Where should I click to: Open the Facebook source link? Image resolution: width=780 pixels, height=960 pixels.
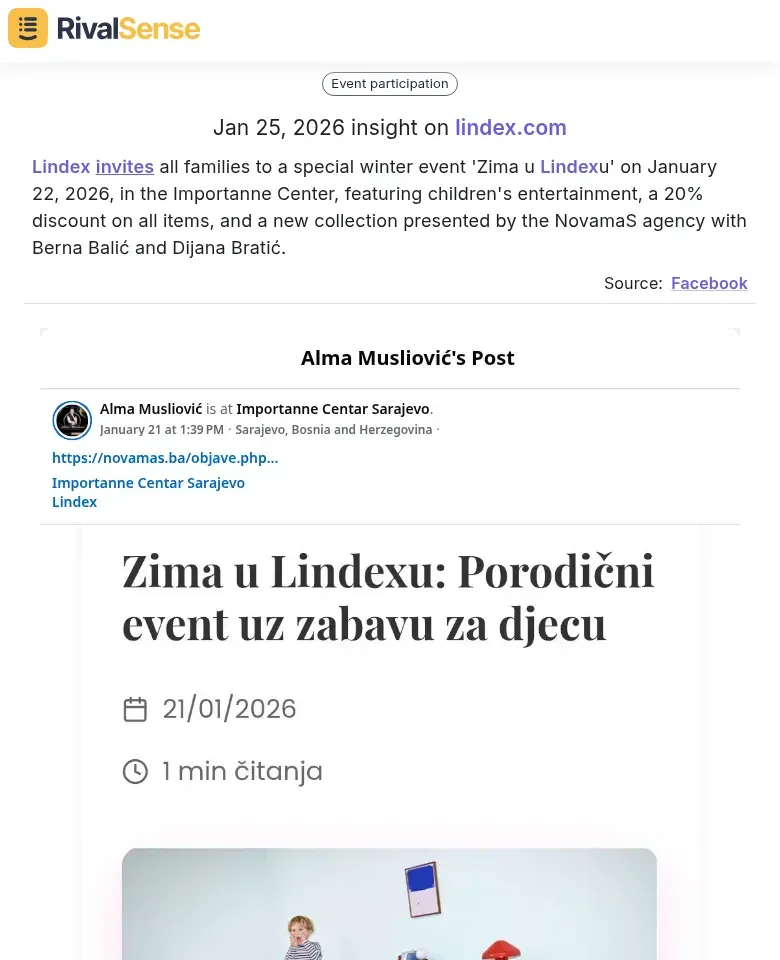point(709,283)
